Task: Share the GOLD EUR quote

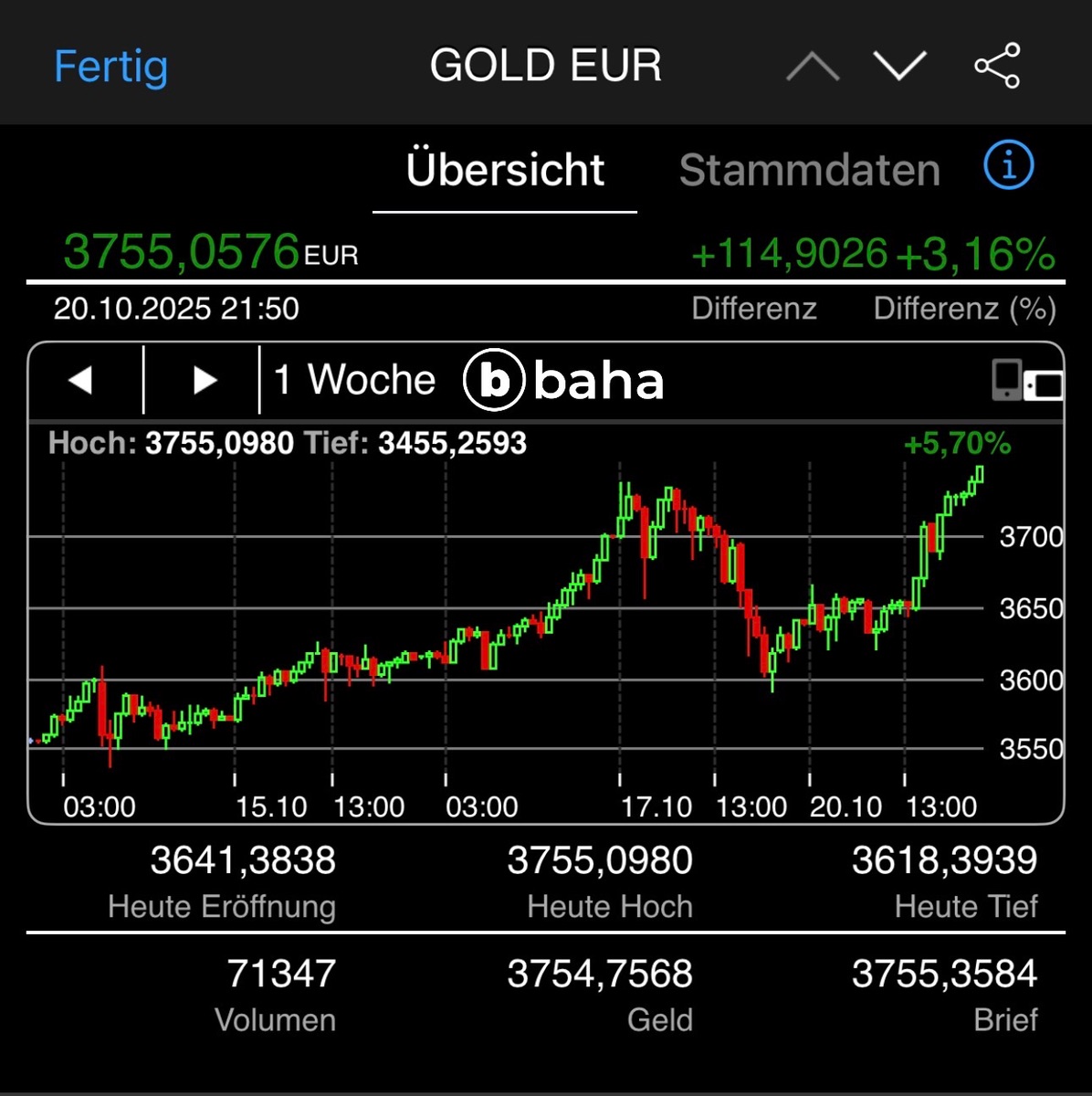Action: coord(996,67)
